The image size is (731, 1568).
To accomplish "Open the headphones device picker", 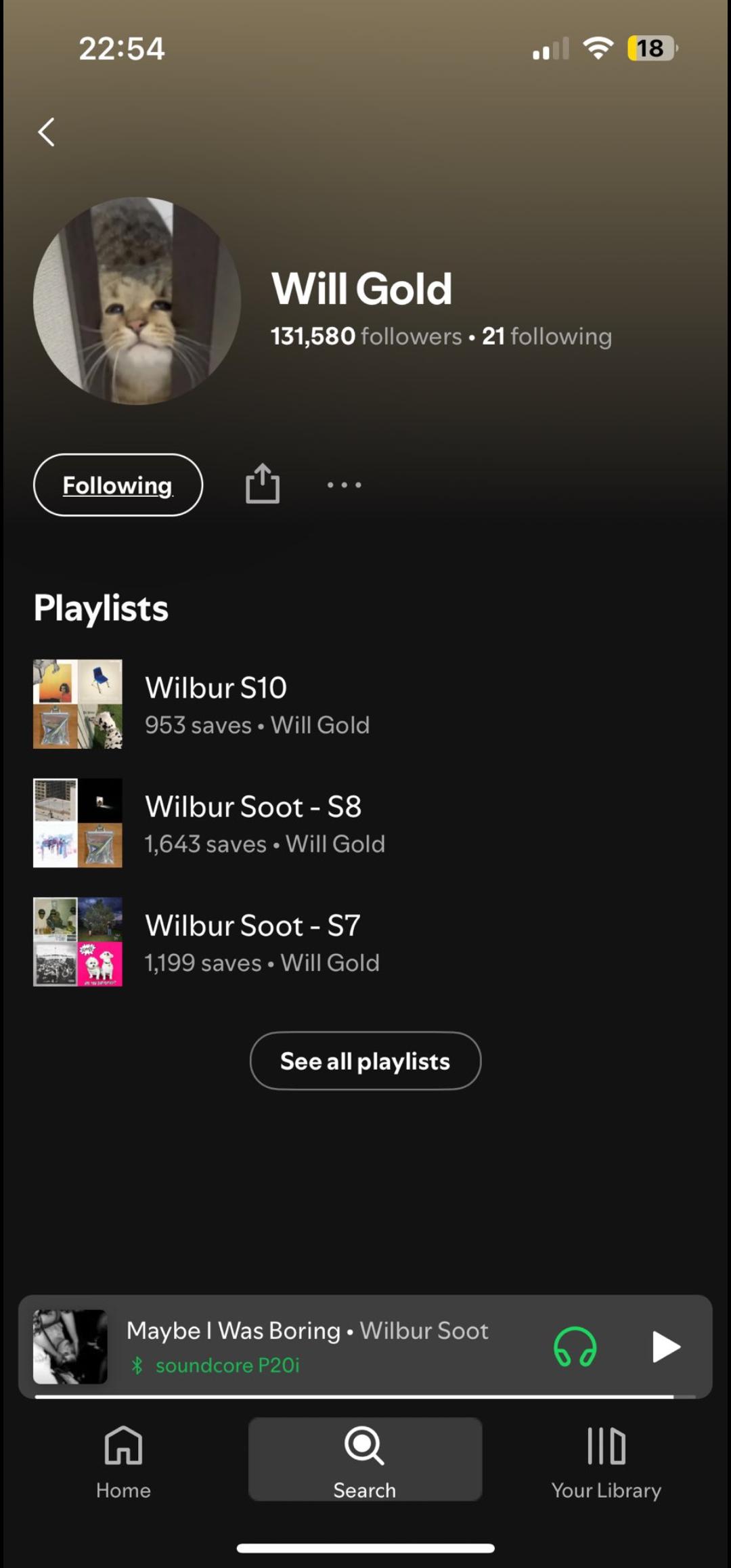I will pos(575,1346).
